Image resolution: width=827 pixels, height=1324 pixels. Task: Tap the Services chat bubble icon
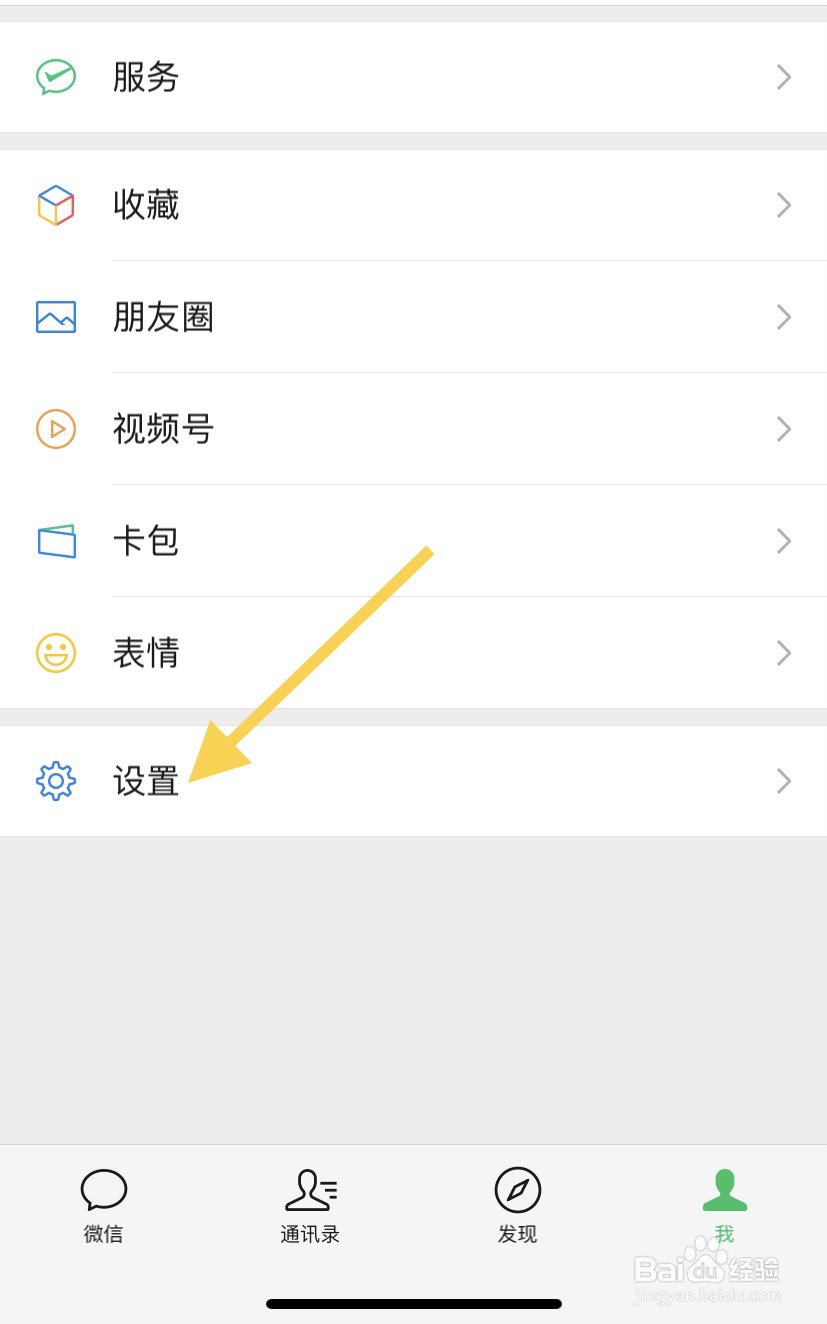[x=56, y=76]
